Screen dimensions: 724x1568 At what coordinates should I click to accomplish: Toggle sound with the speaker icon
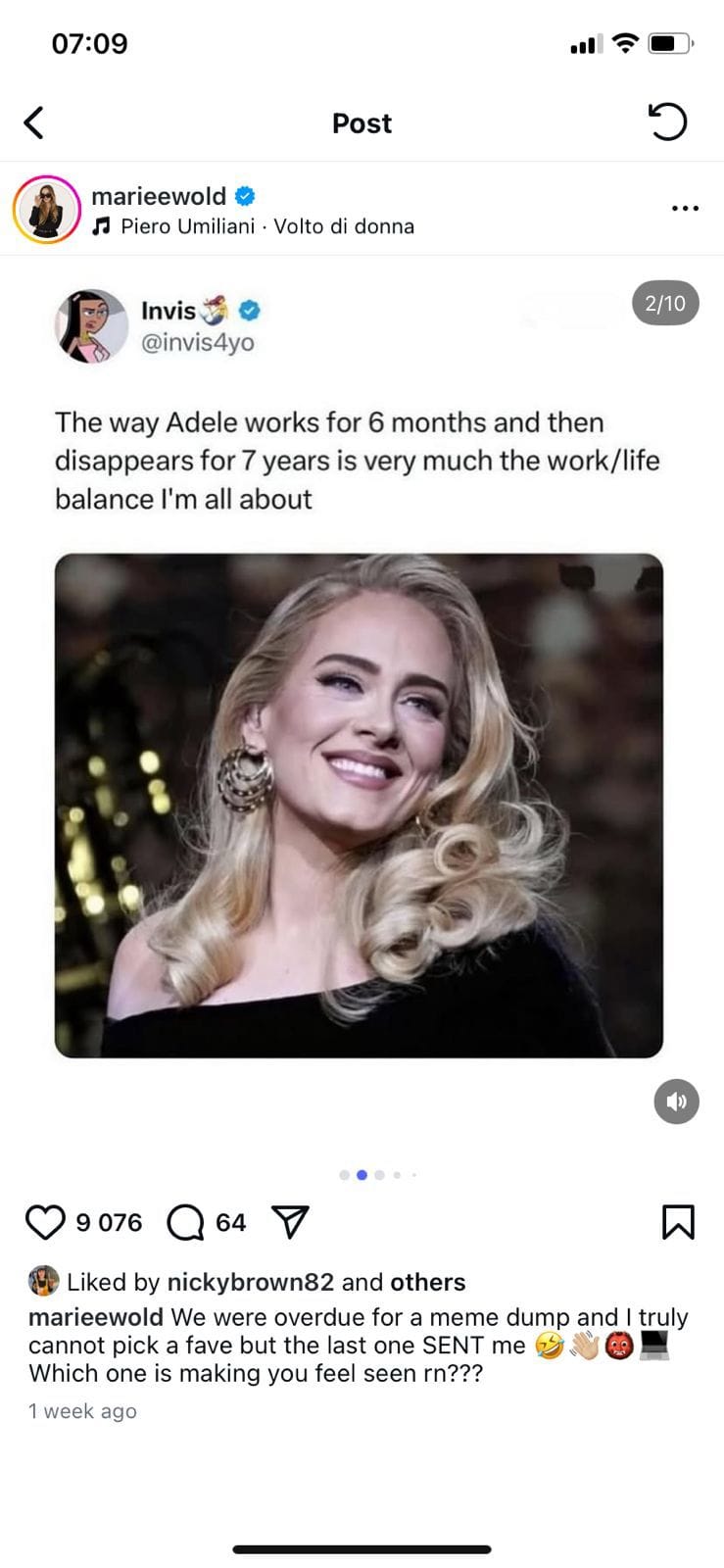[676, 1102]
